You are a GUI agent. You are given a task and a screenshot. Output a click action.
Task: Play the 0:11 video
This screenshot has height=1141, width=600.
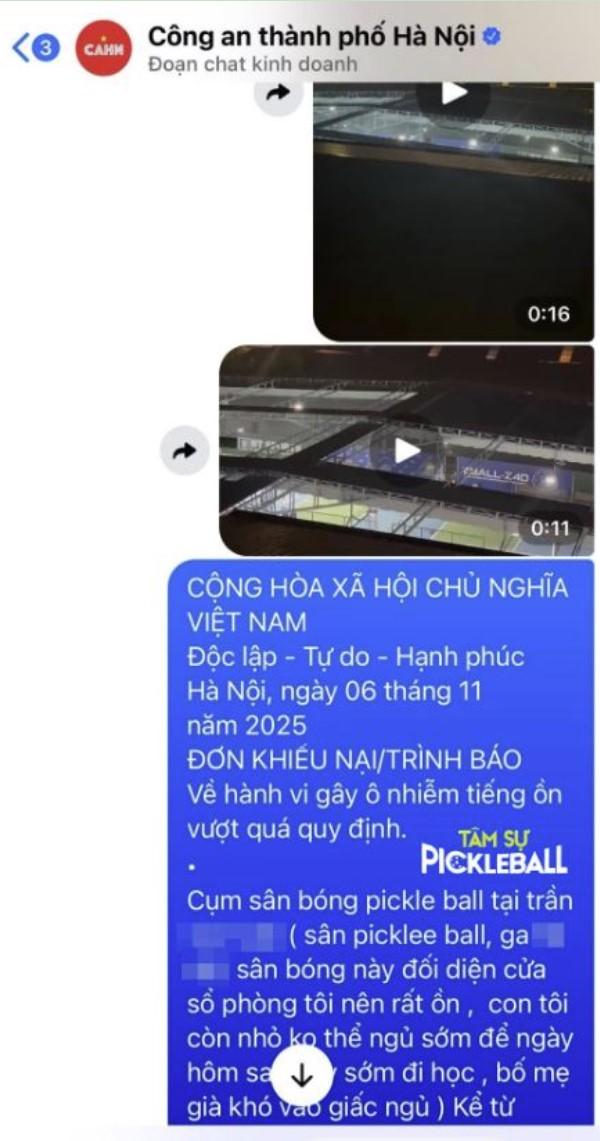pyautogui.click(x=407, y=451)
